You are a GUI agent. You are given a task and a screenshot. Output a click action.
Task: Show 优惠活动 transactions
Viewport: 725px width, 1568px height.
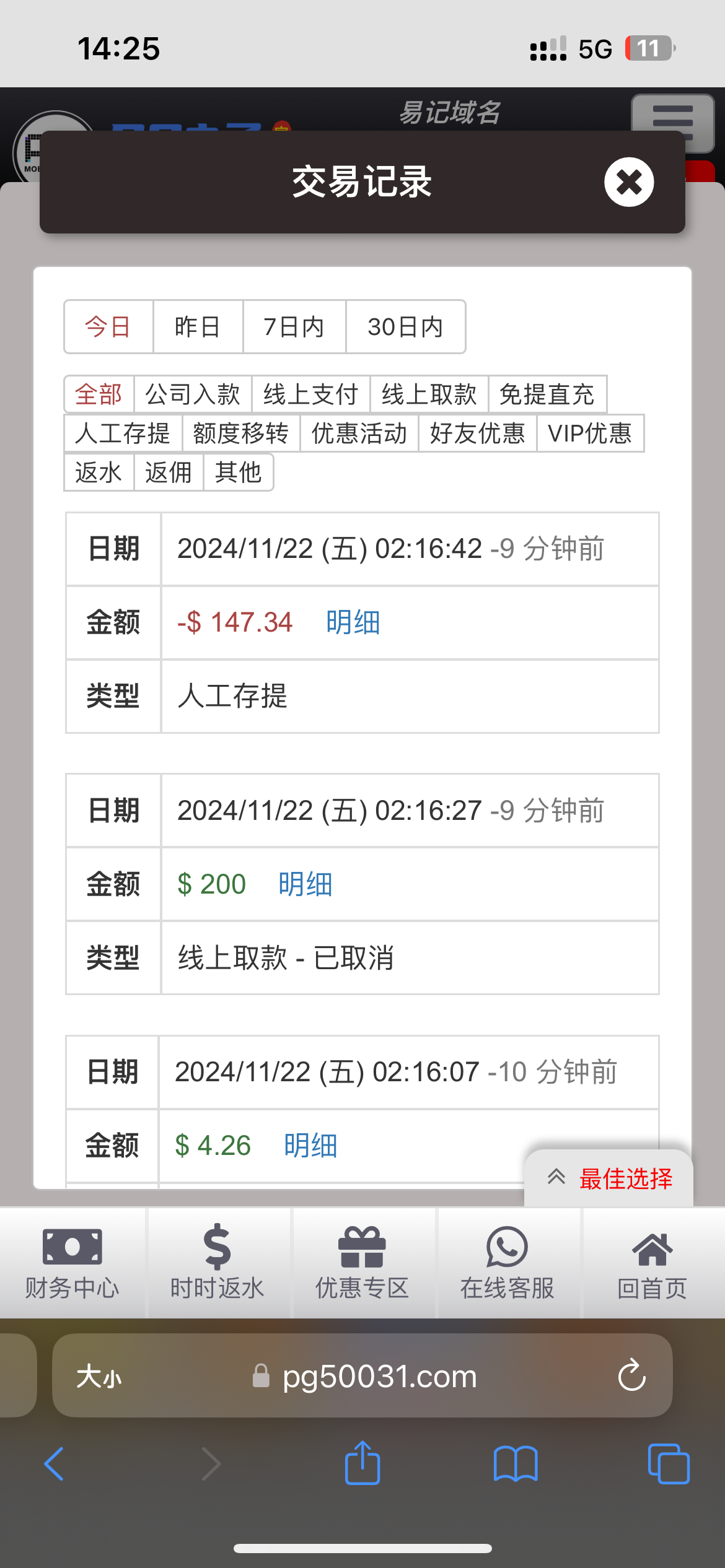[x=359, y=433]
